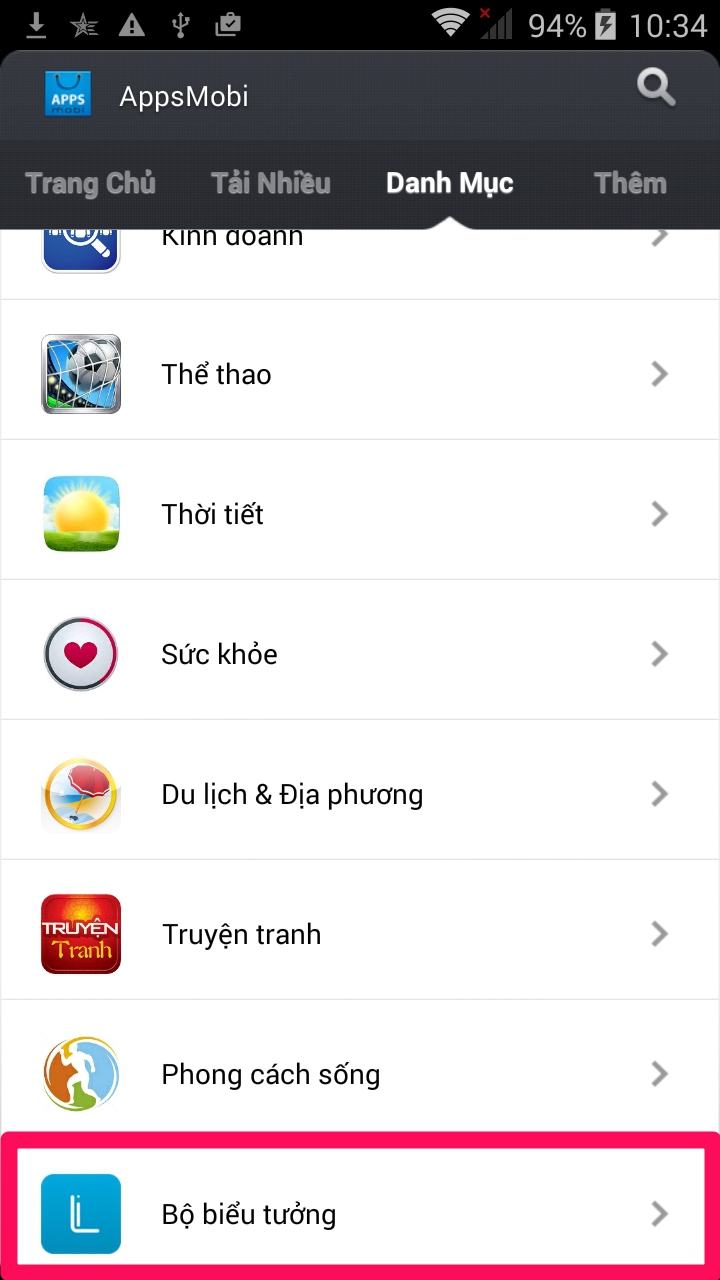Browse the Thời tiết category
The height and width of the screenshot is (1280, 720).
click(360, 514)
